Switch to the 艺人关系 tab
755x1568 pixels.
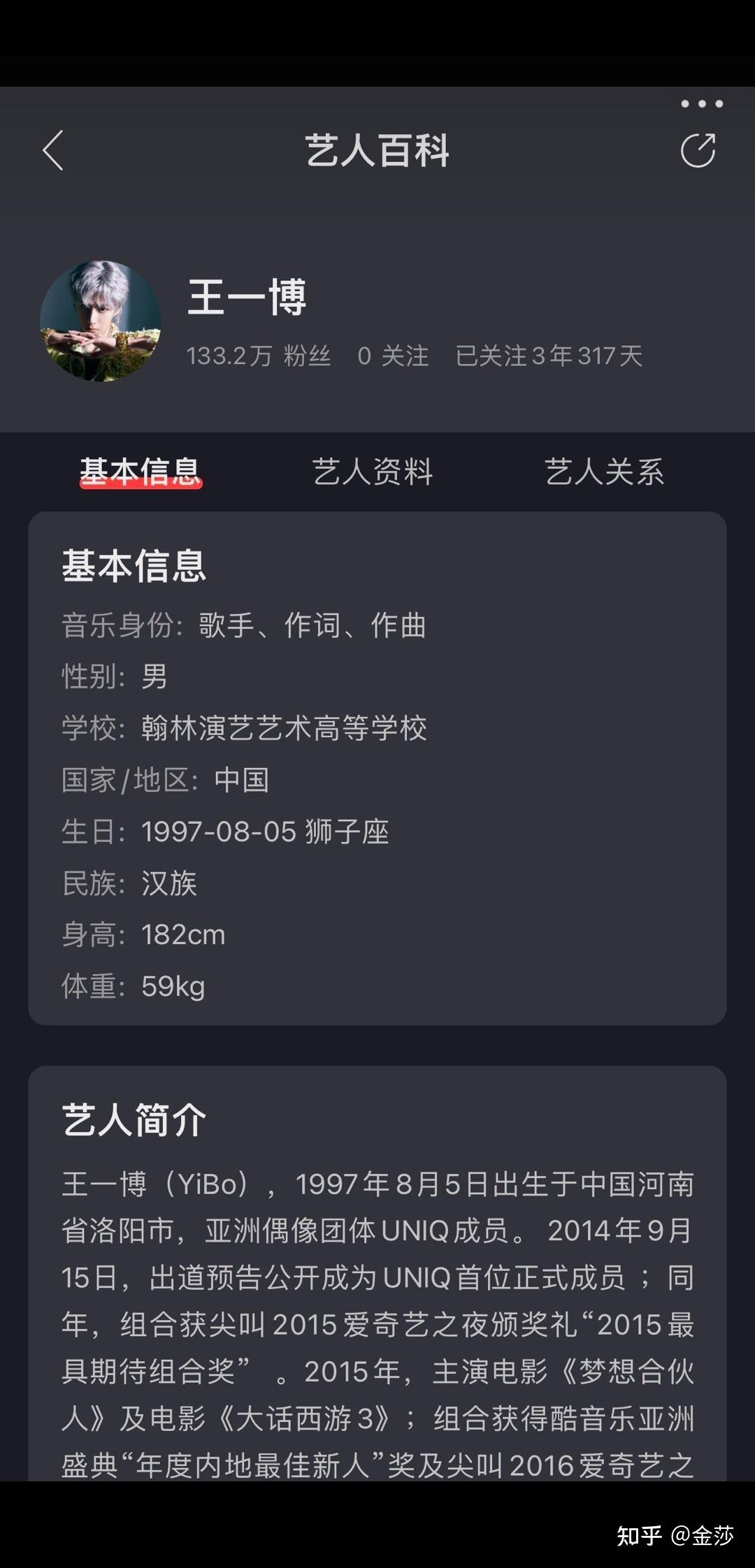tap(604, 472)
